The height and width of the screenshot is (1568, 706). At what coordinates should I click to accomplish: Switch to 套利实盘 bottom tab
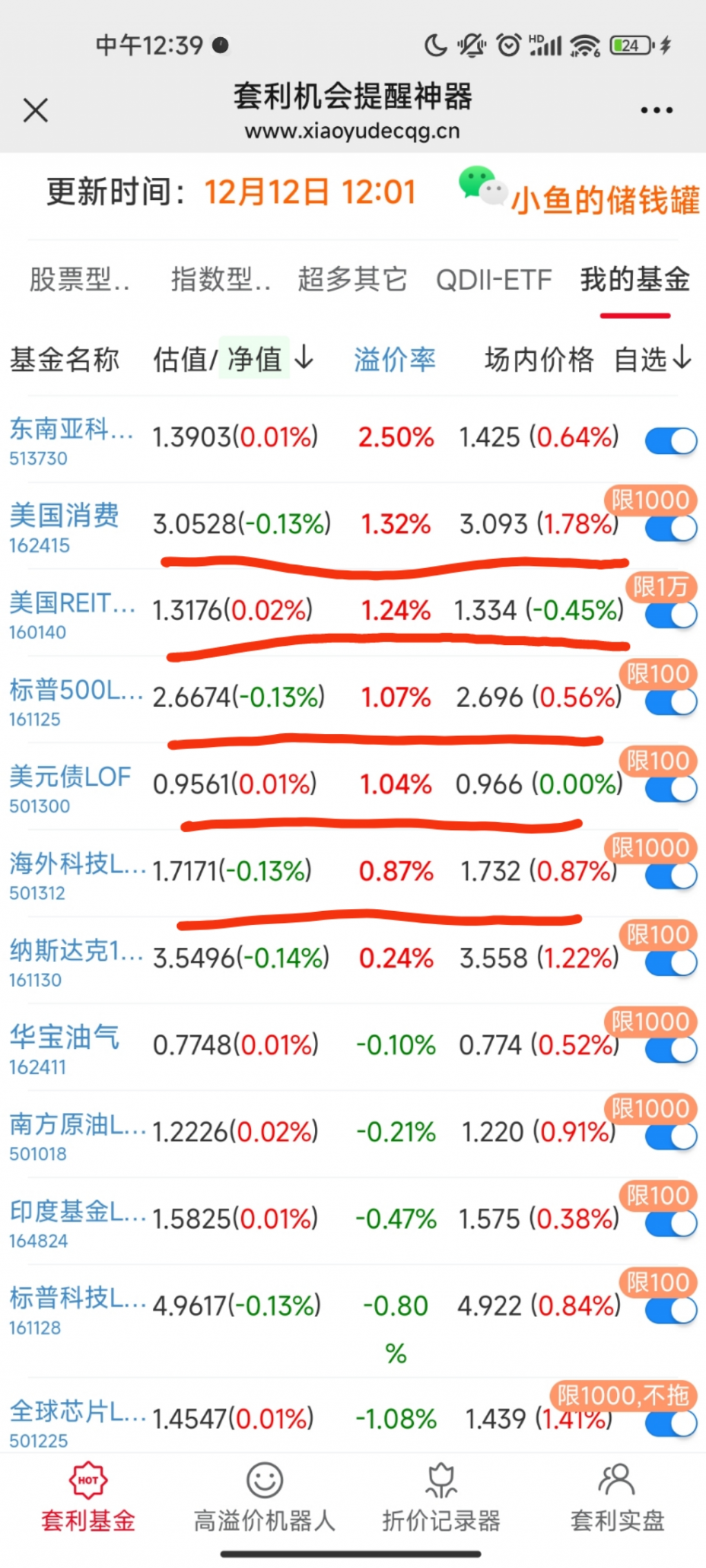tap(617, 1498)
